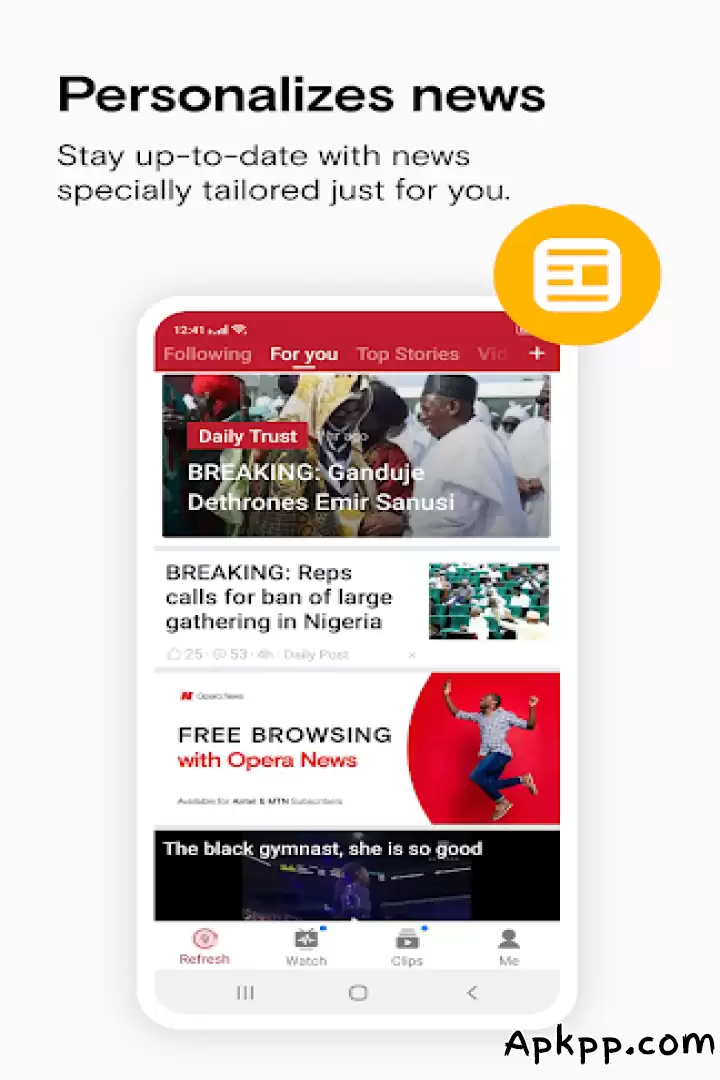Viewport: 720px width, 1080px height.
Task: Open the Me profile icon
Action: coord(508,937)
